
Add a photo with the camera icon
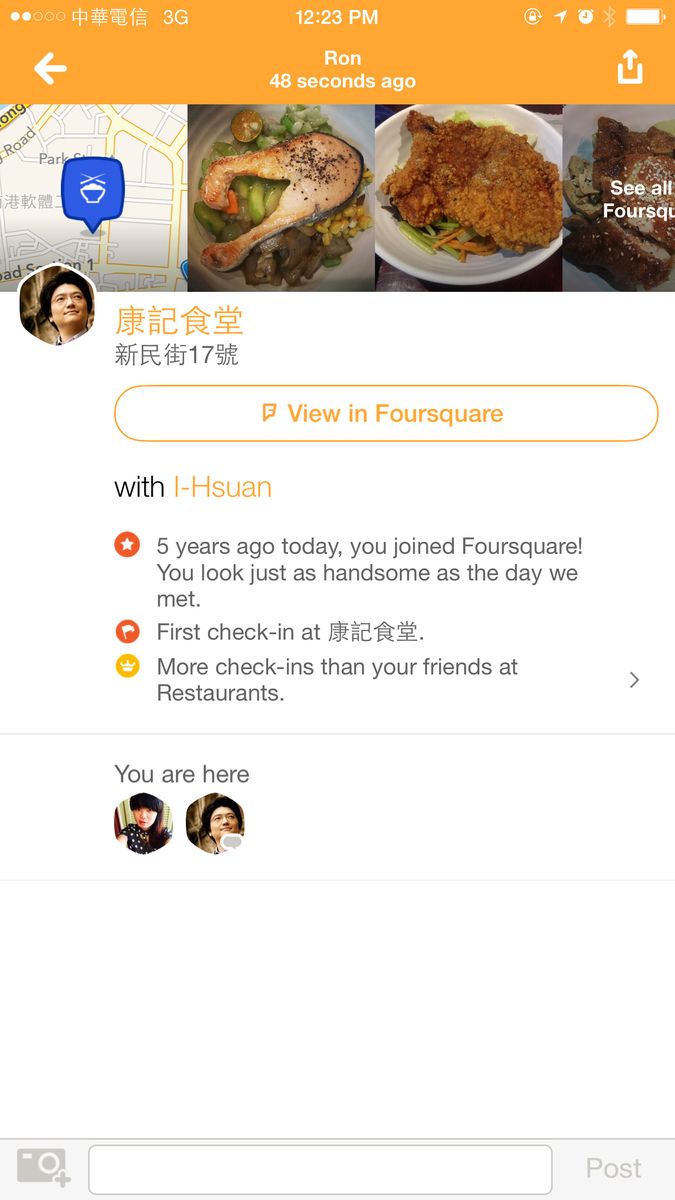point(43,1167)
